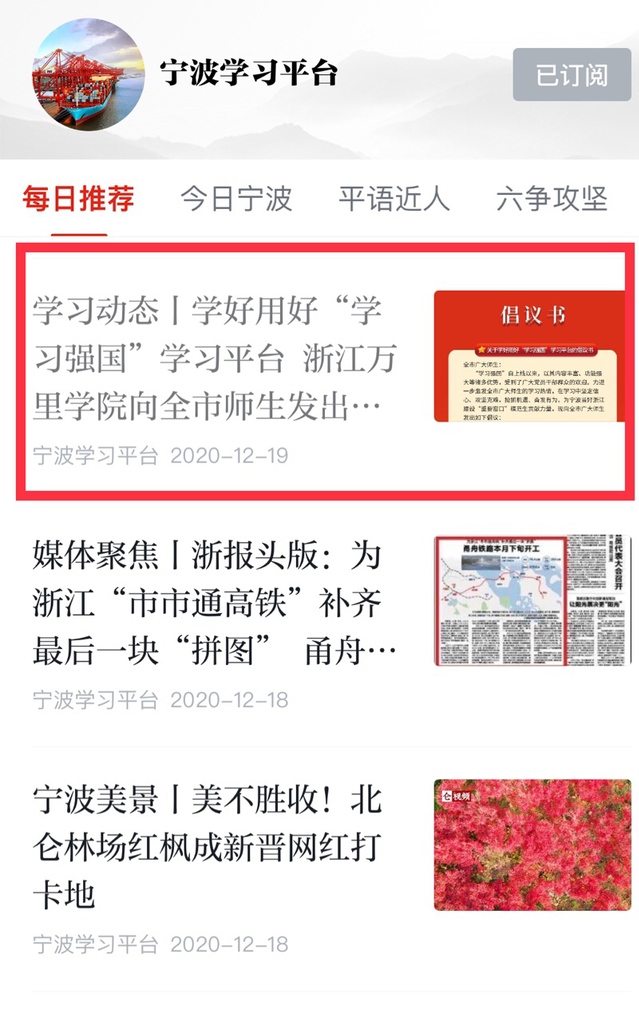
Task: Go to the 六争攻坚 tab
Action: (552, 198)
